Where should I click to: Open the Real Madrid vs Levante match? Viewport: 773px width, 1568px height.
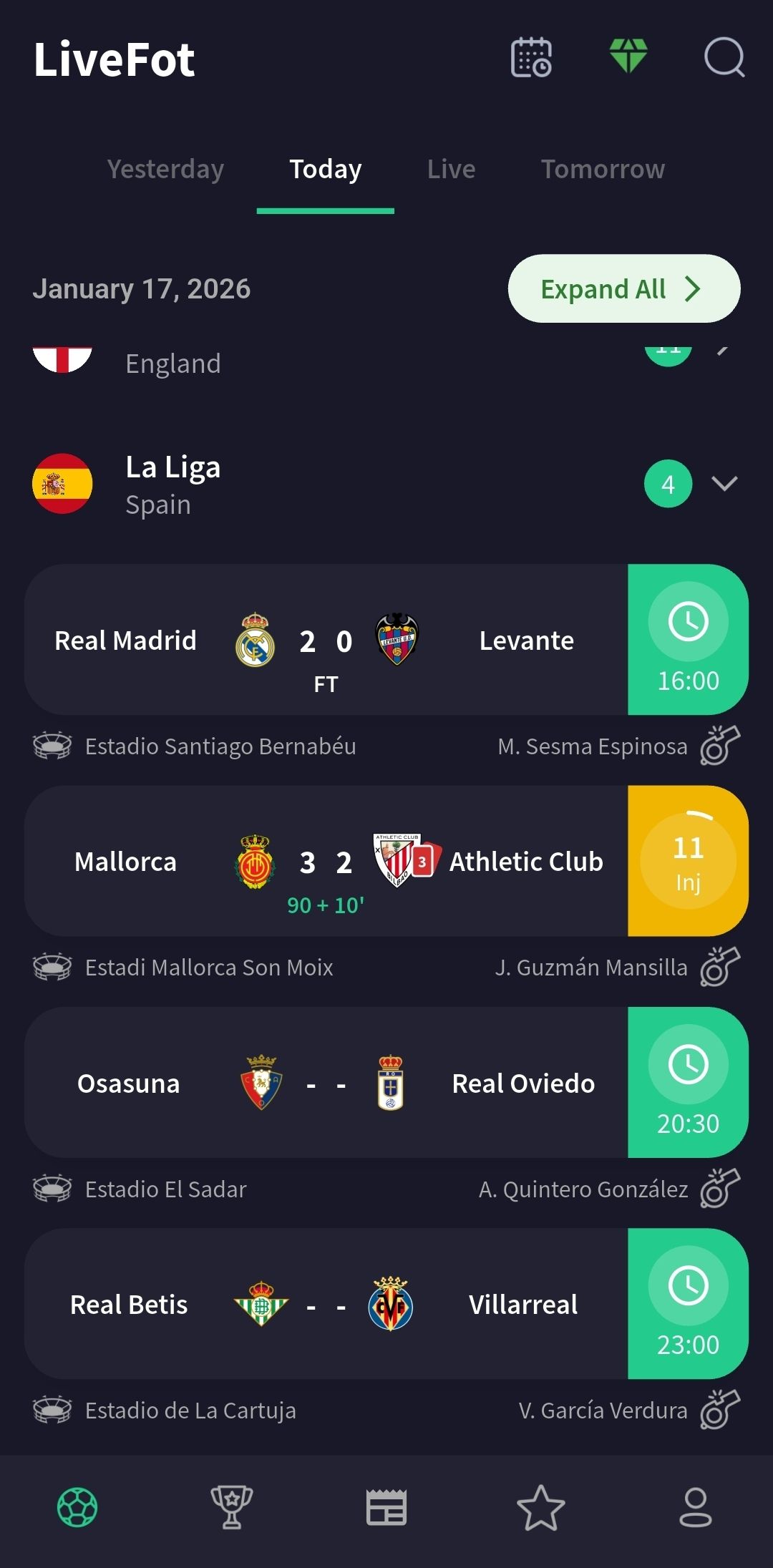[326, 641]
